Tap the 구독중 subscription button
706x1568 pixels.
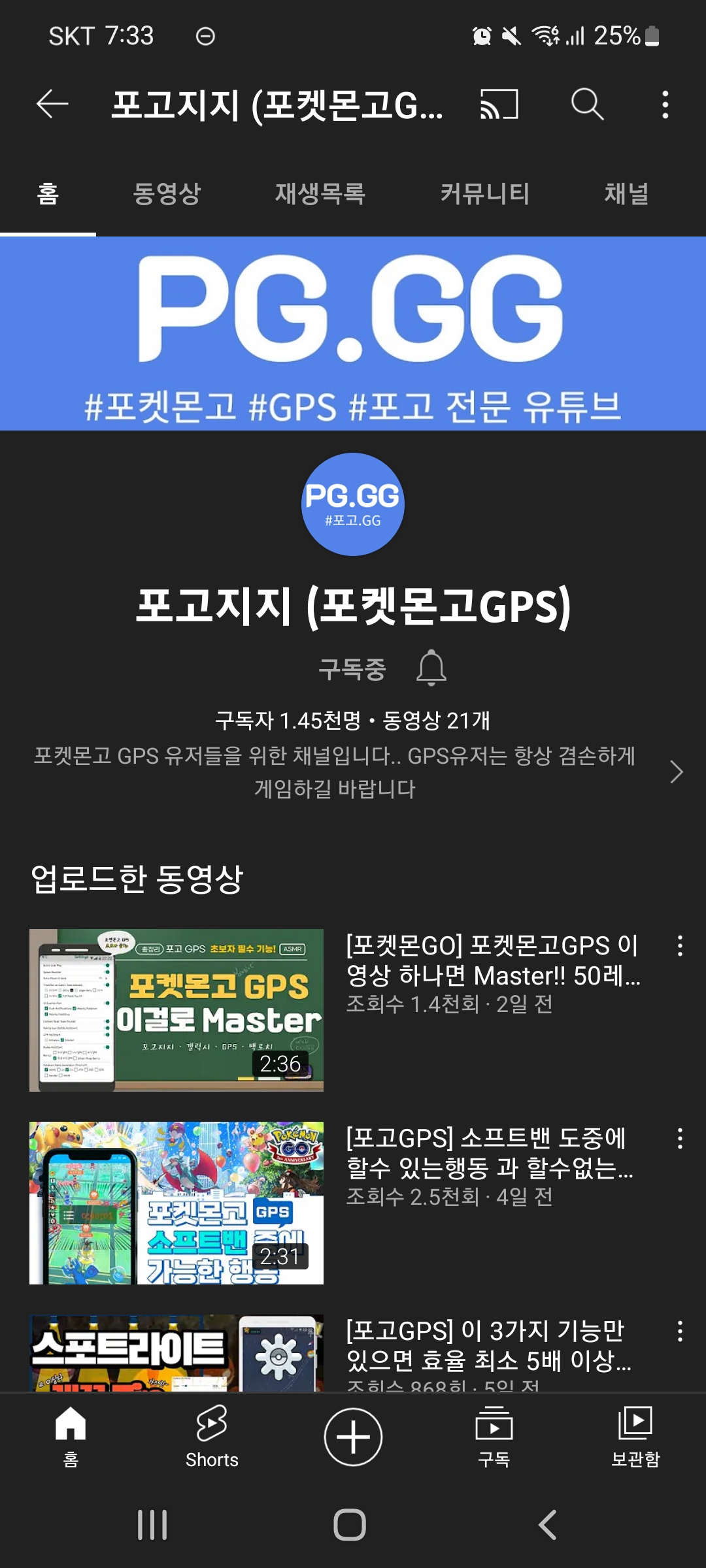coord(352,668)
